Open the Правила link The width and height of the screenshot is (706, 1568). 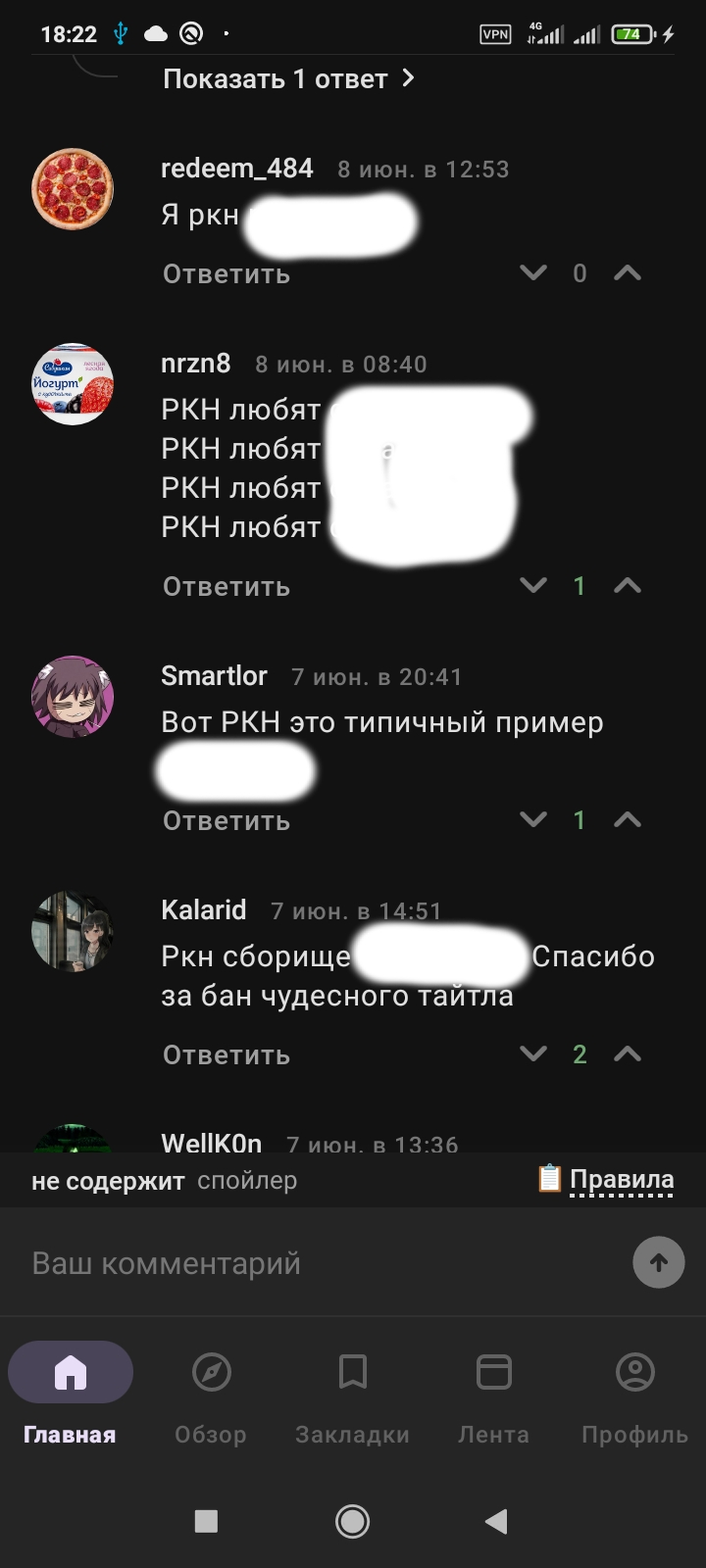click(621, 1180)
